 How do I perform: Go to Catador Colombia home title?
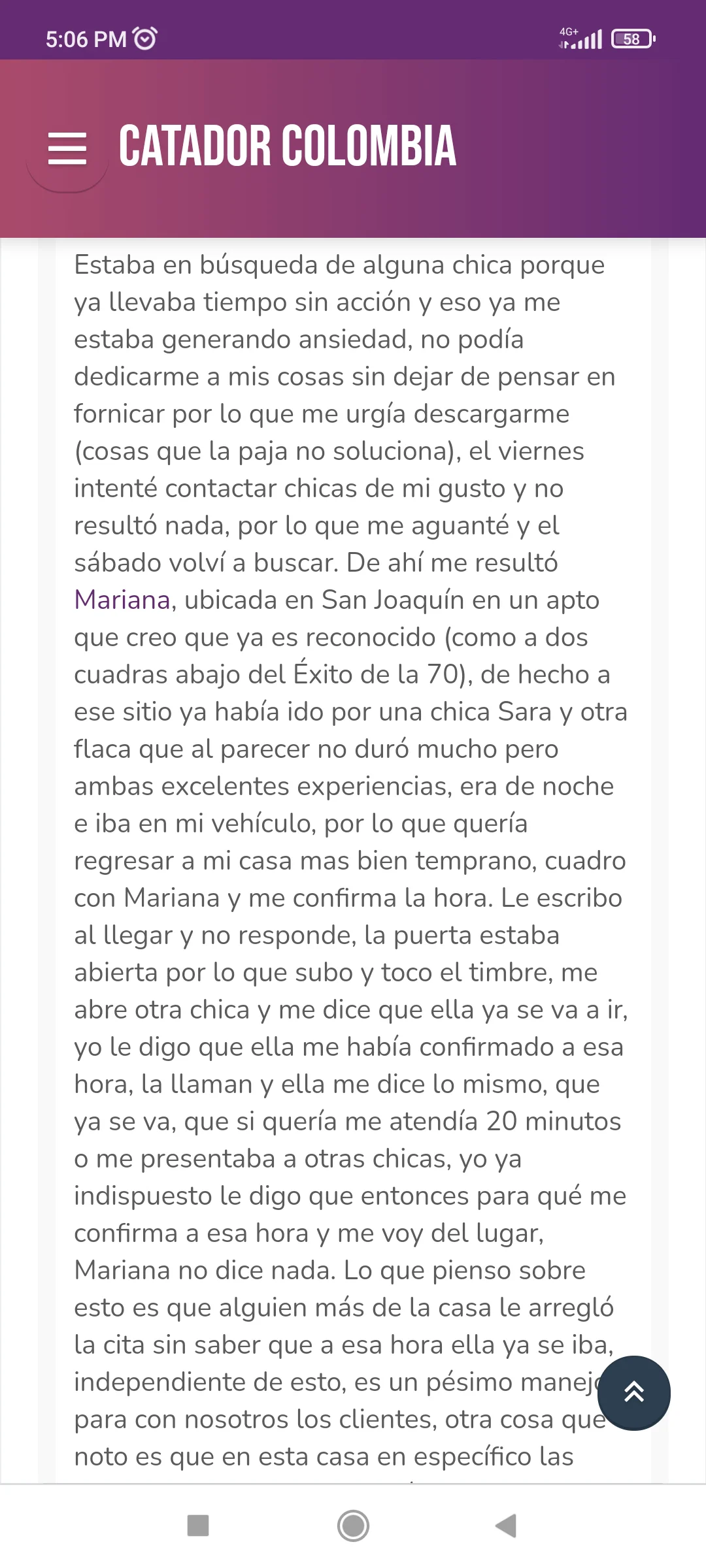(288, 146)
